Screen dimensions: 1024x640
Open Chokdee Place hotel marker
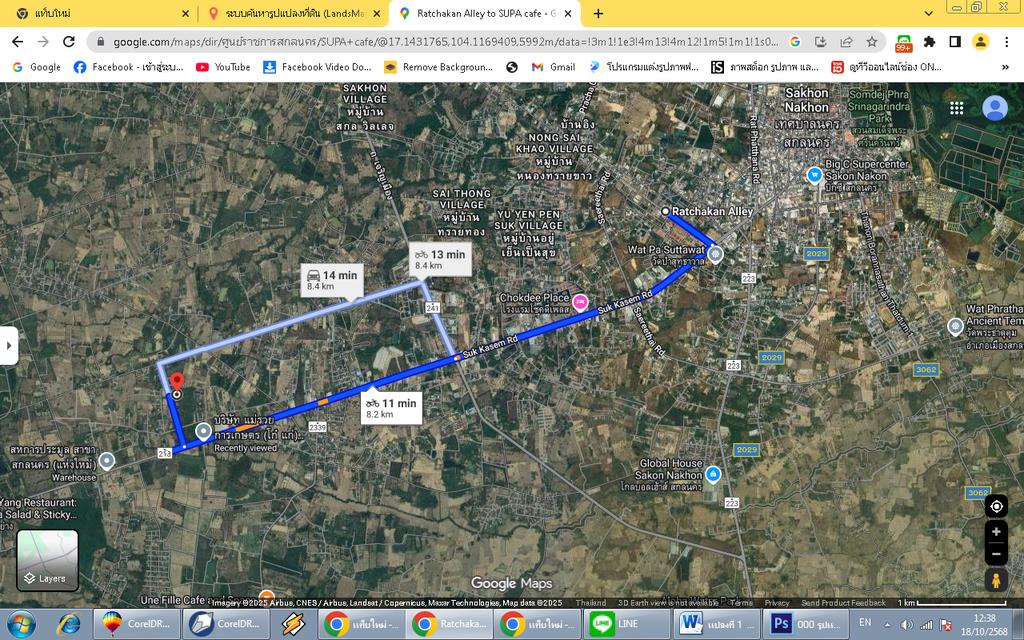coord(579,300)
